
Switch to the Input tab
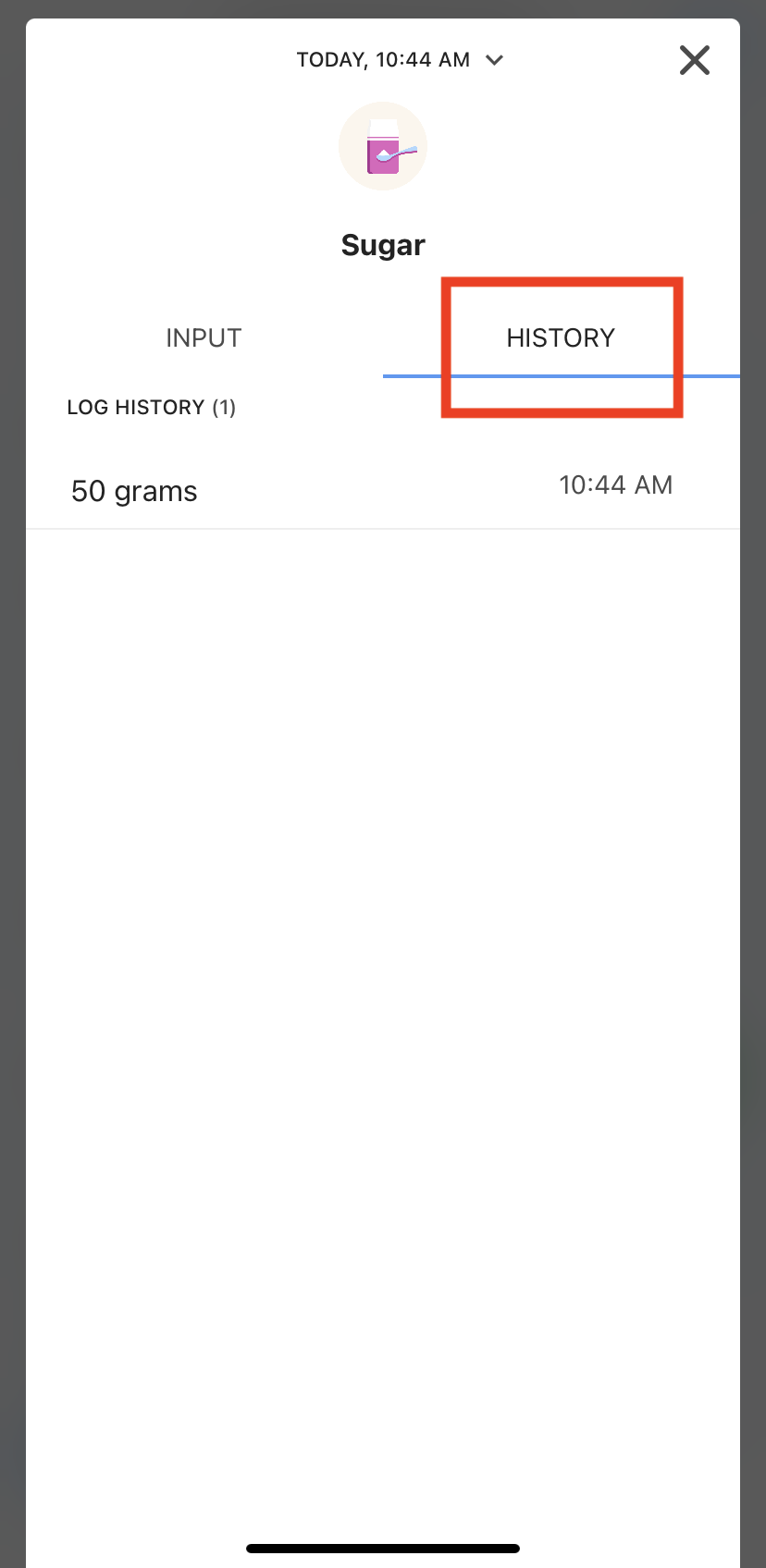tap(204, 338)
